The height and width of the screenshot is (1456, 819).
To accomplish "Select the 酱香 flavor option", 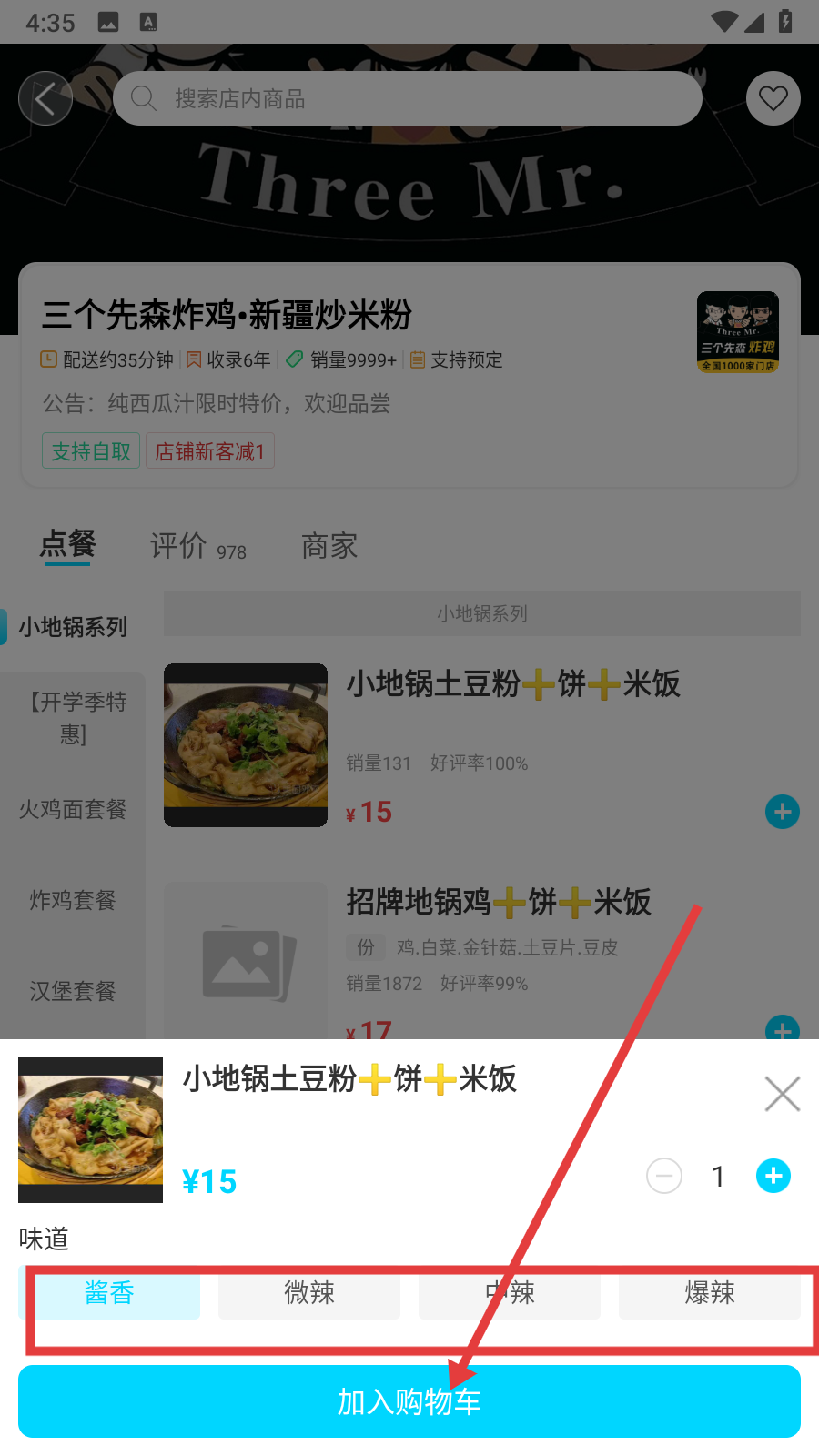I will (109, 1292).
